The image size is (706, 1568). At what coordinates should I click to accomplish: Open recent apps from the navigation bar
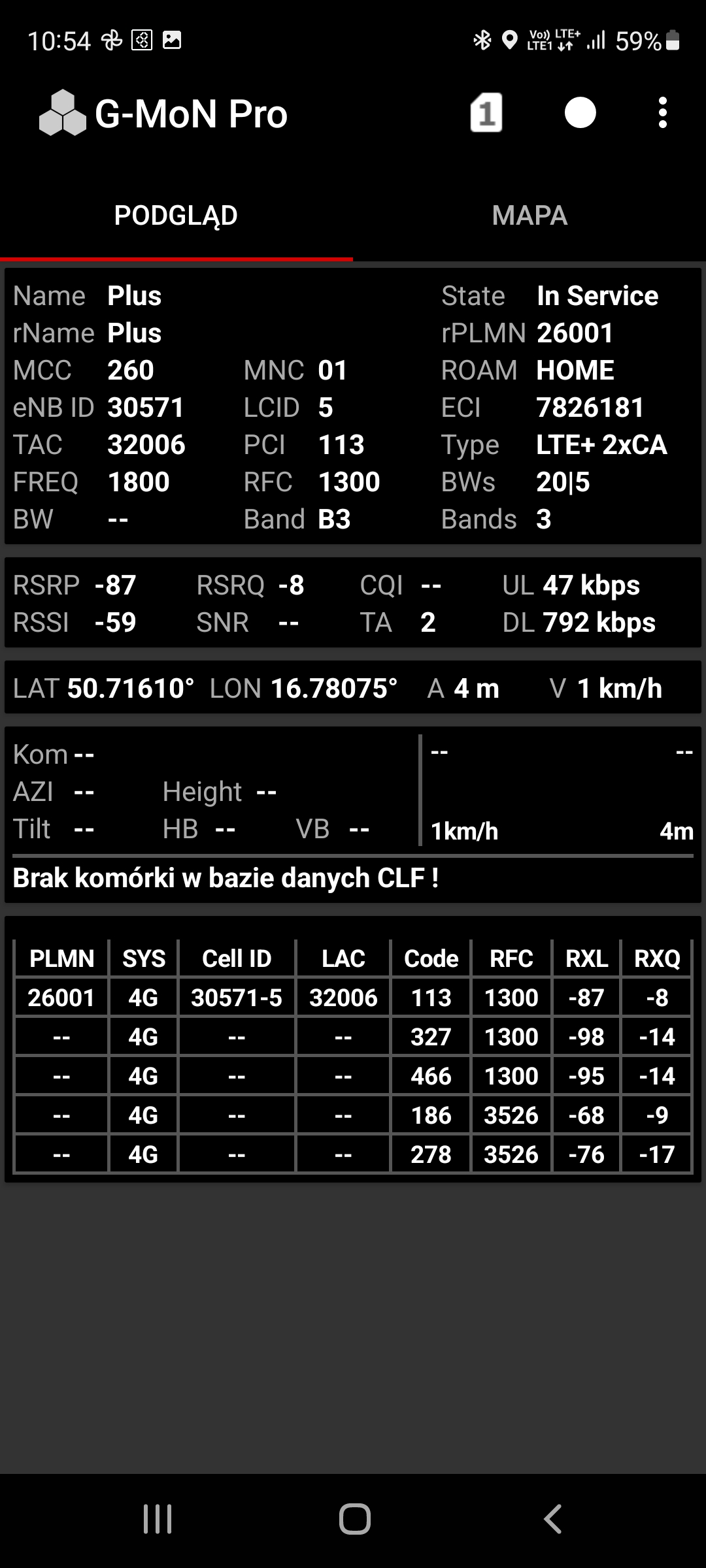click(x=158, y=1518)
